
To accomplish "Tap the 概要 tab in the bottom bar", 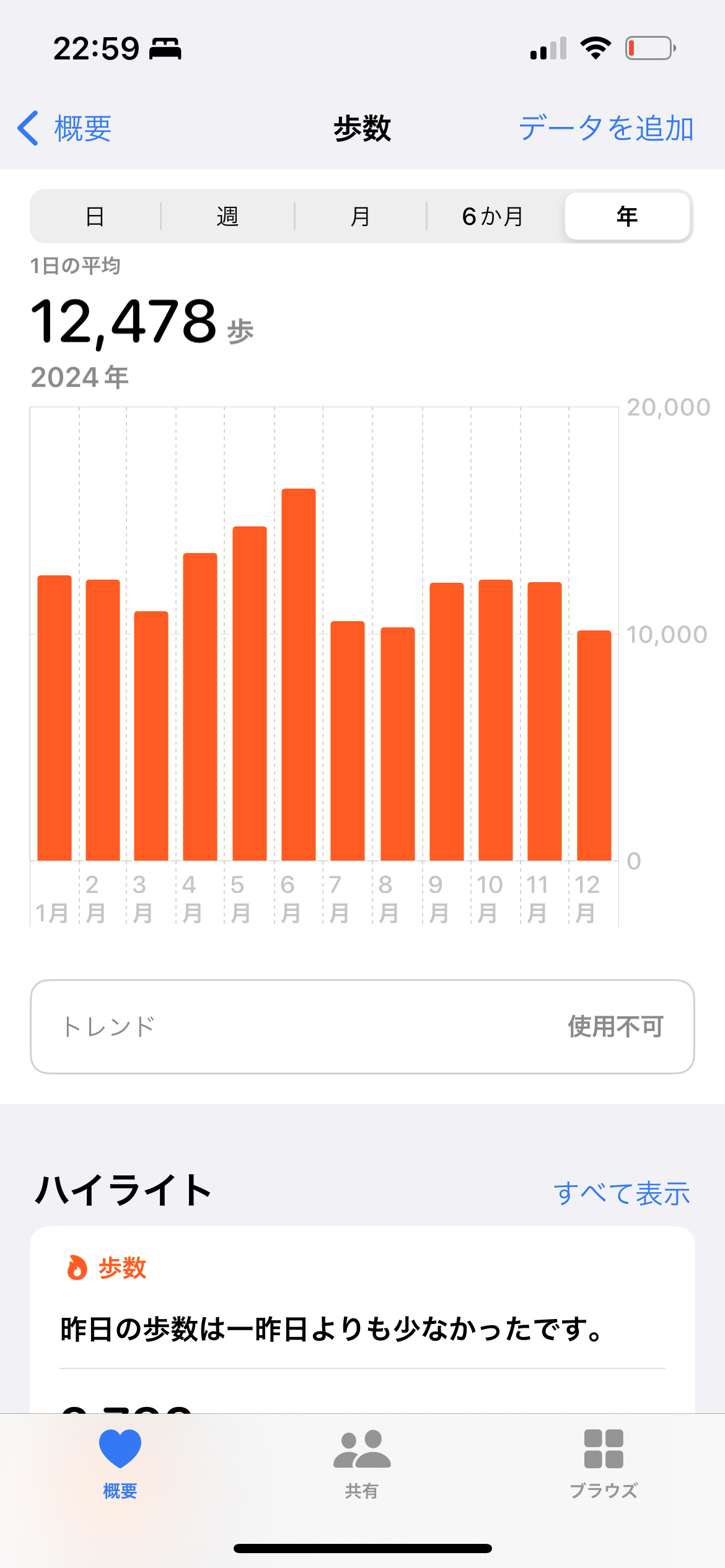I will coord(120,1464).
